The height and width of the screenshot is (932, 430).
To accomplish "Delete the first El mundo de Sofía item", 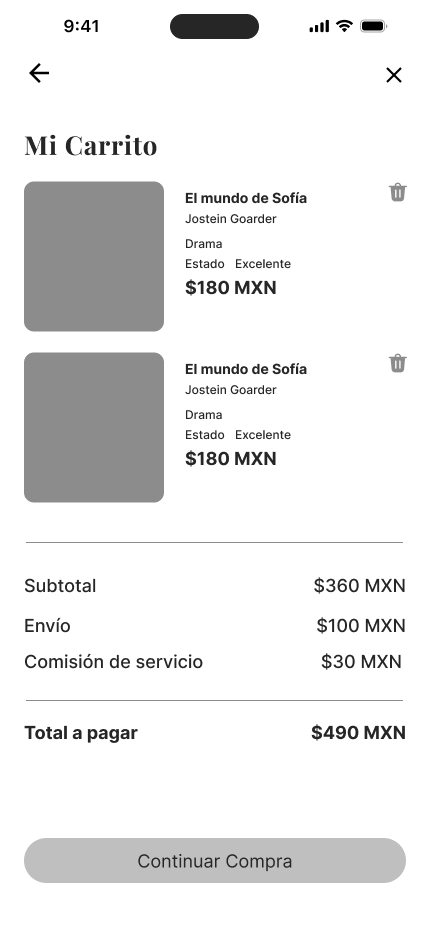I will tap(398, 193).
